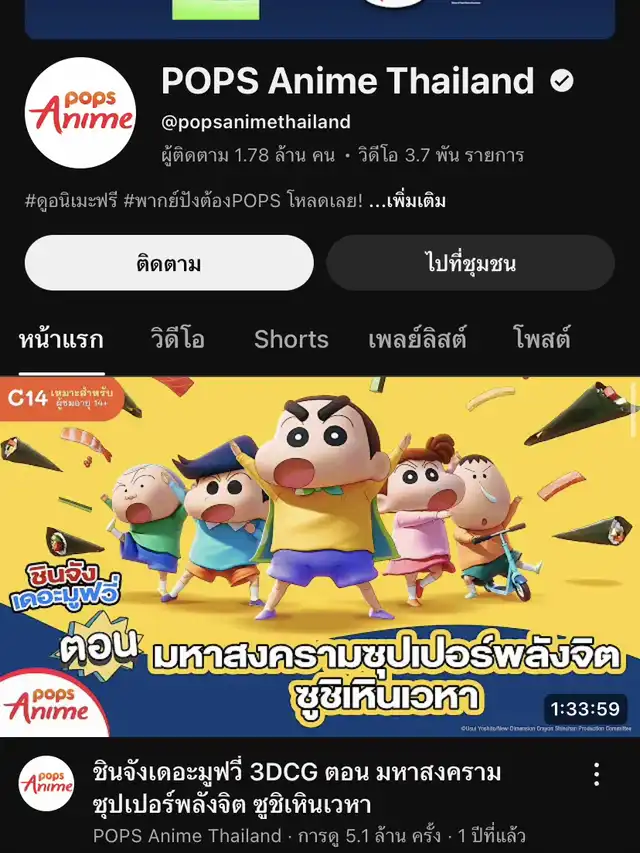The height and width of the screenshot is (853, 640).
Task: Switch to the โพสต์ tab
Action: [542, 339]
